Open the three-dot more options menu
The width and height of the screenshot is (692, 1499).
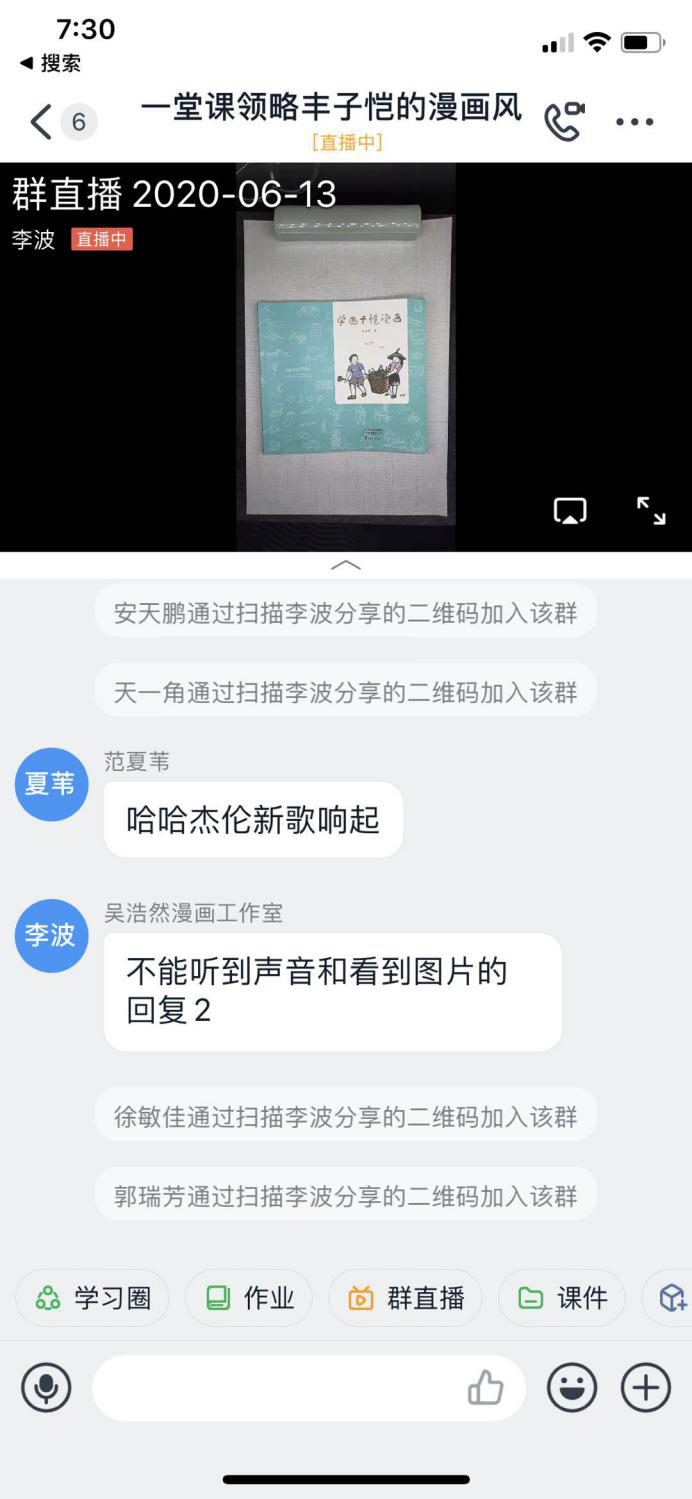(x=634, y=122)
